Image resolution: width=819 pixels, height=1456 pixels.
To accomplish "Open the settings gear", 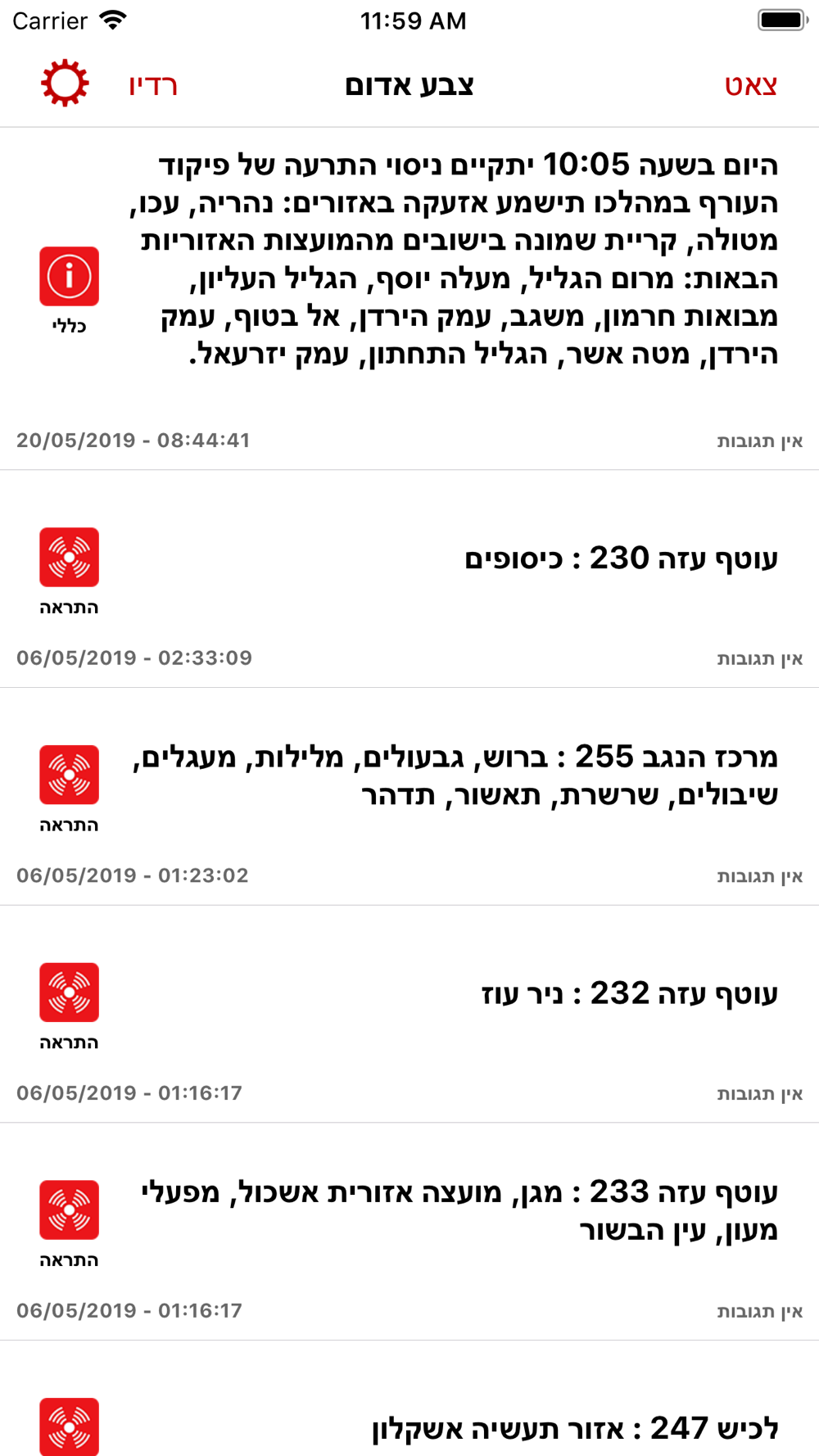I will click(x=65, y=84).
